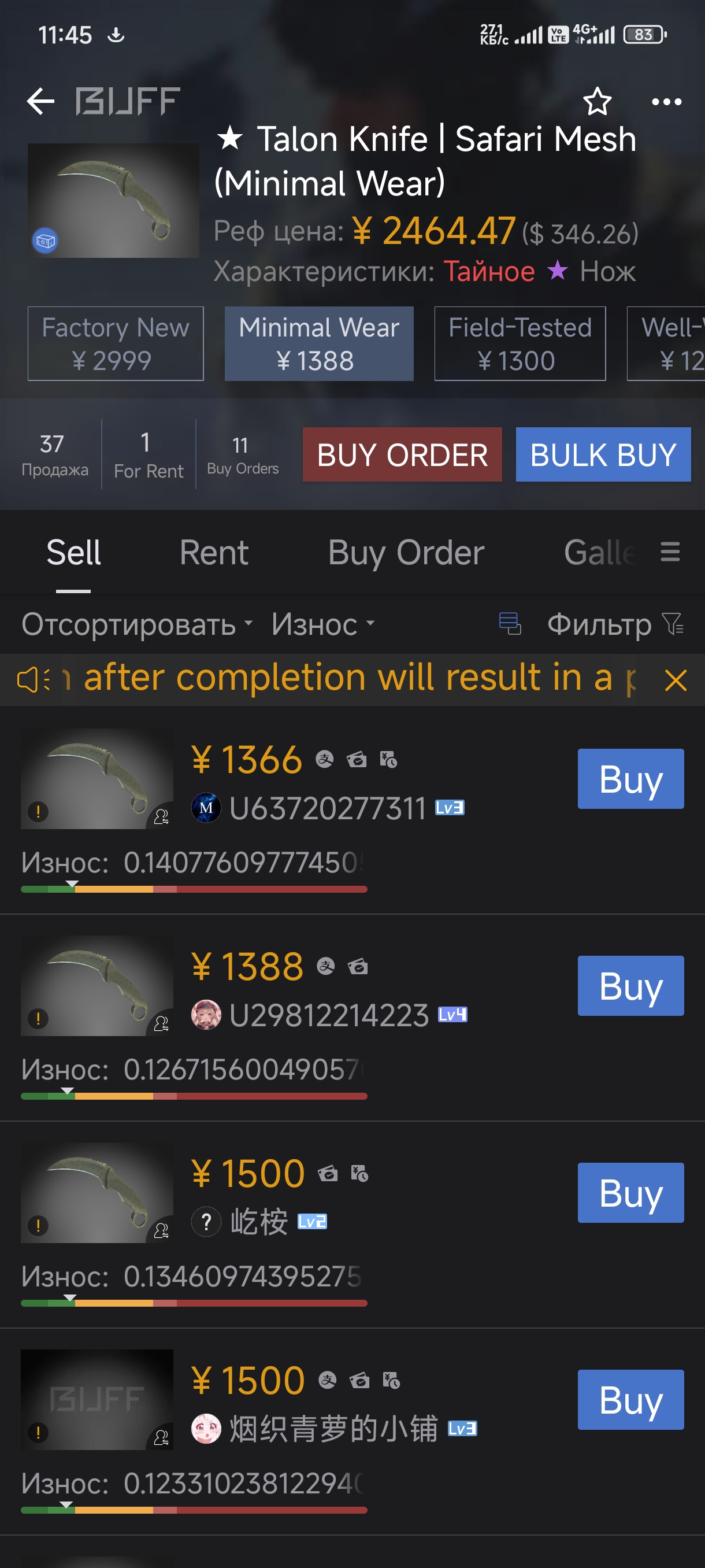Buy the ¥ 1500 listing from 屹桉

tap(630, 1193)
